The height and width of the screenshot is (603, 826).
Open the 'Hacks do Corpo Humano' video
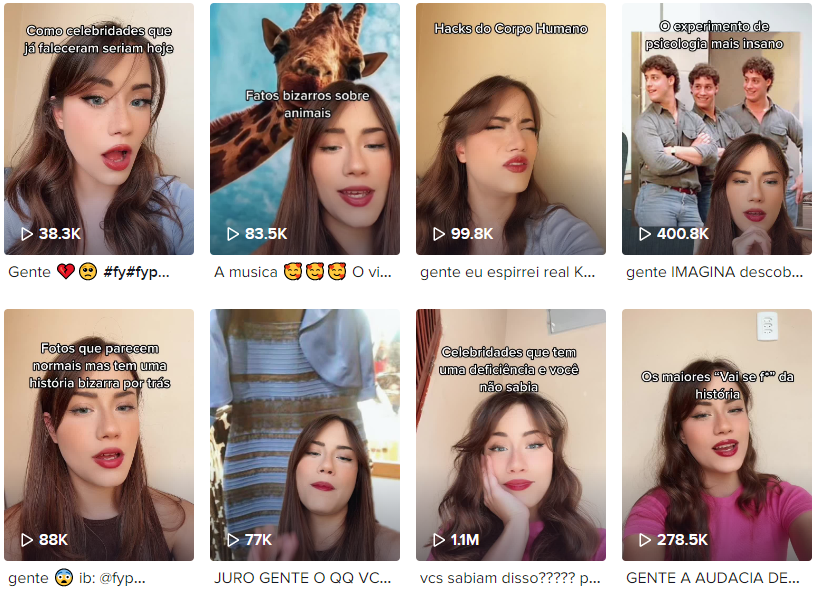coord(511,130)
